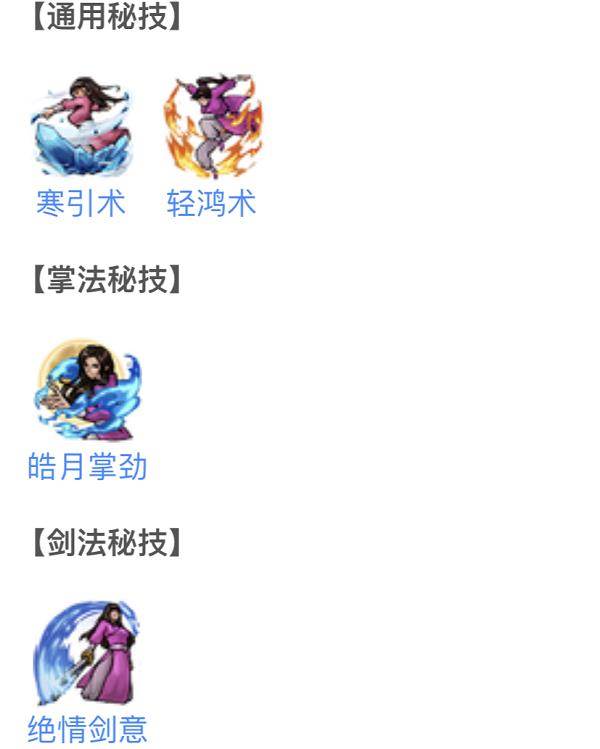View the 皓月掌劲 palm technique page

point(88,467)
